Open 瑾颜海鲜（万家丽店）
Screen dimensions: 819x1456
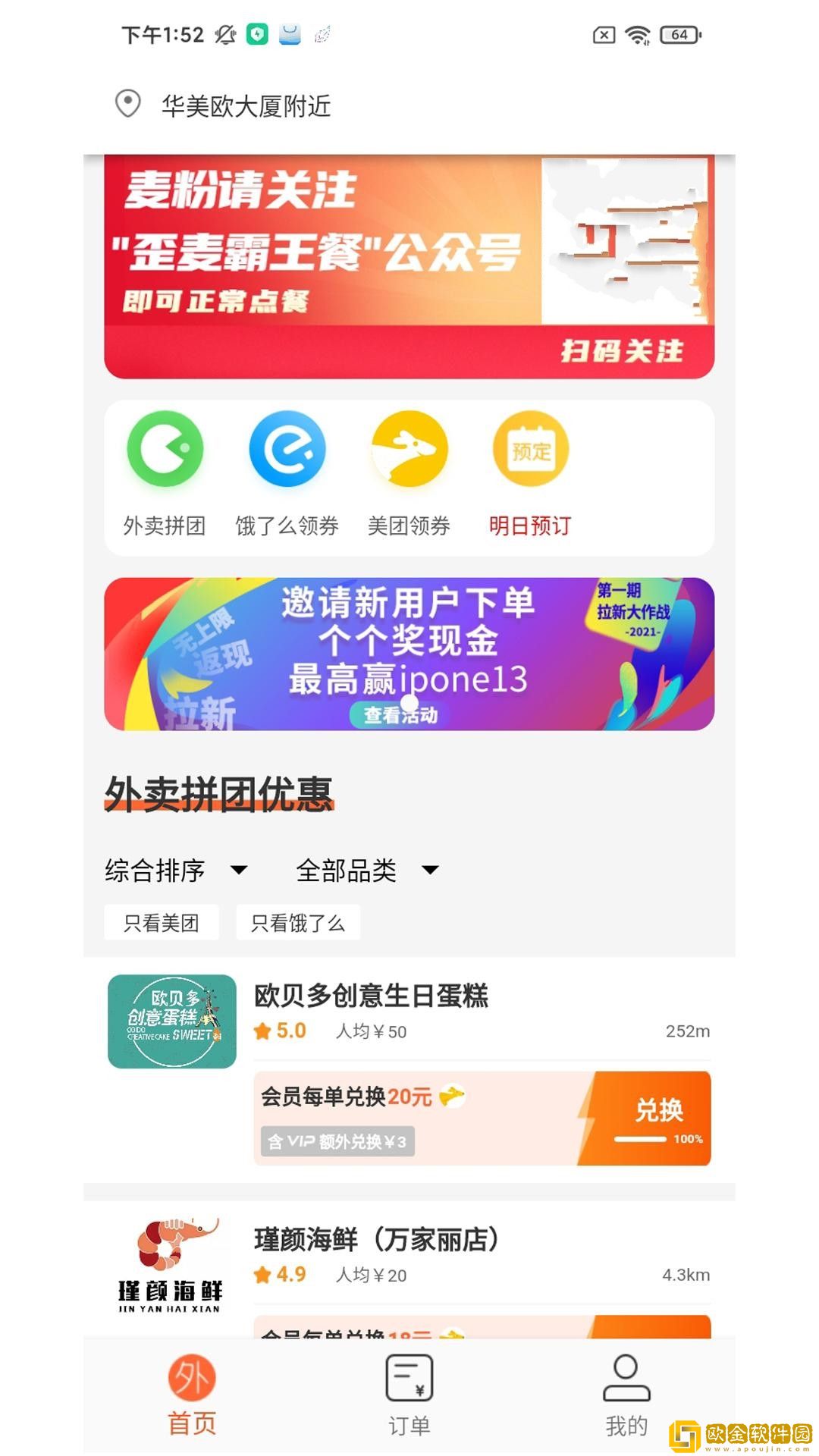pos(376,1240)
